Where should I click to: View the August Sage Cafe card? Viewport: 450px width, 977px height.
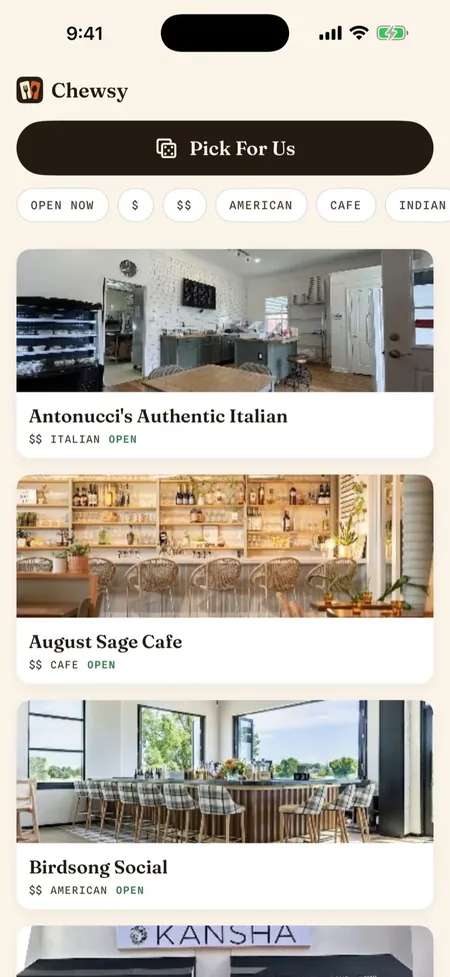224,579
